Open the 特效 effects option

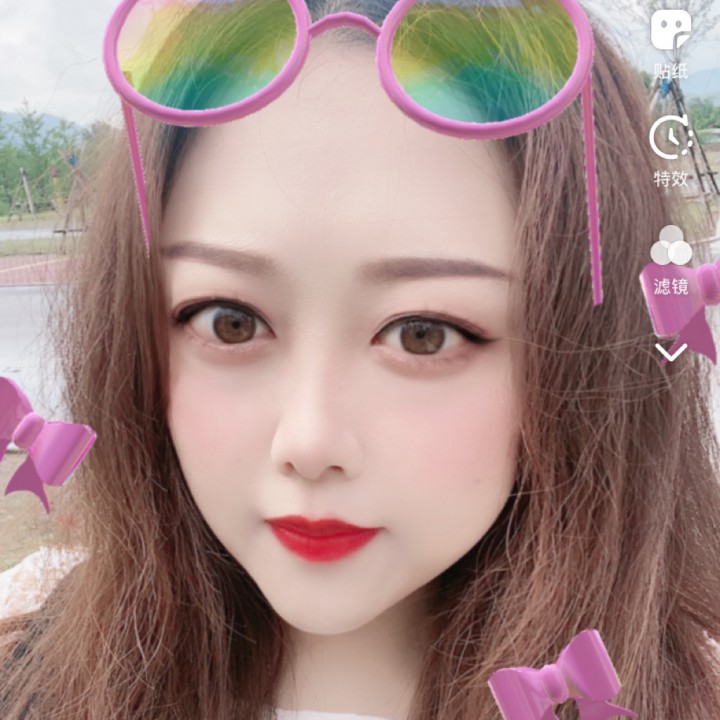tap(670, 150)
